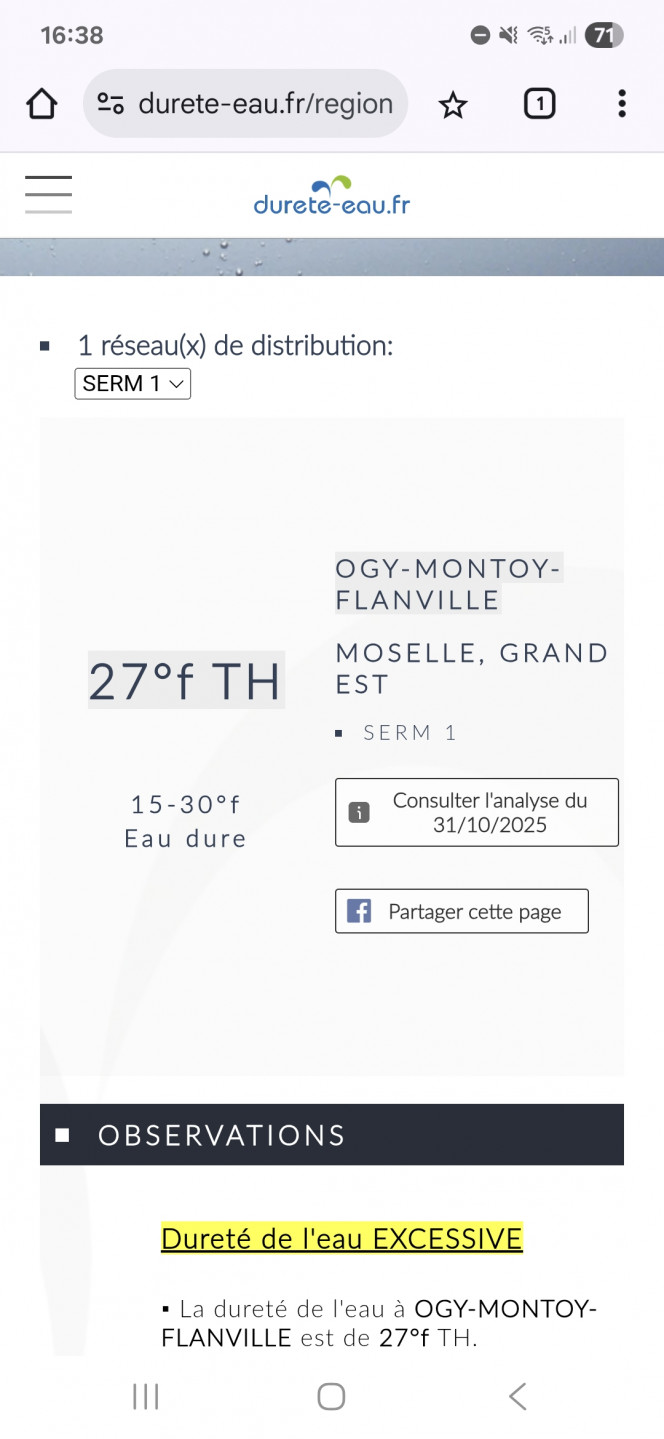
Task: Expand the SERM 1 network dropdown
Action: pyautogui.click(x=133, y=384)
